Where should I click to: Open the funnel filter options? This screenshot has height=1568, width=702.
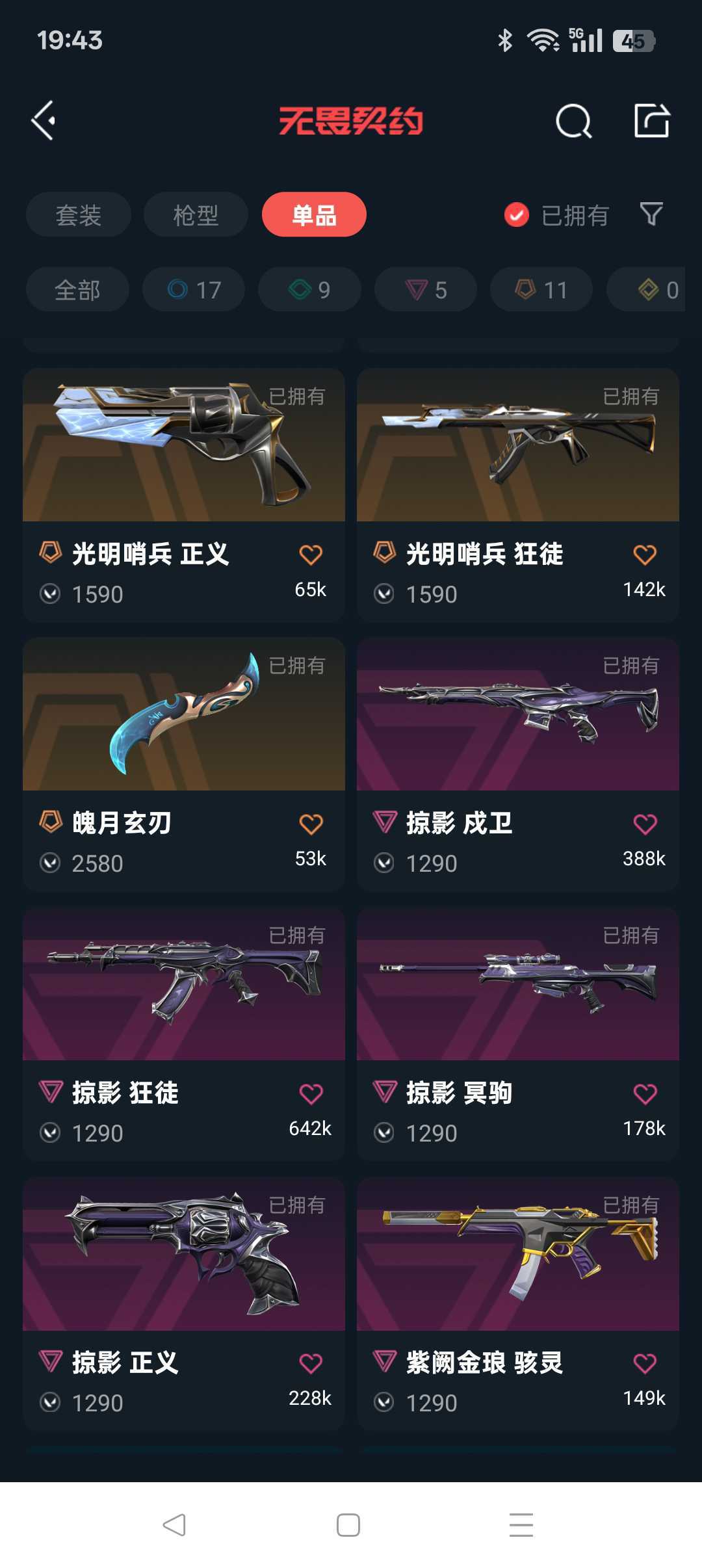coord(651,214)
